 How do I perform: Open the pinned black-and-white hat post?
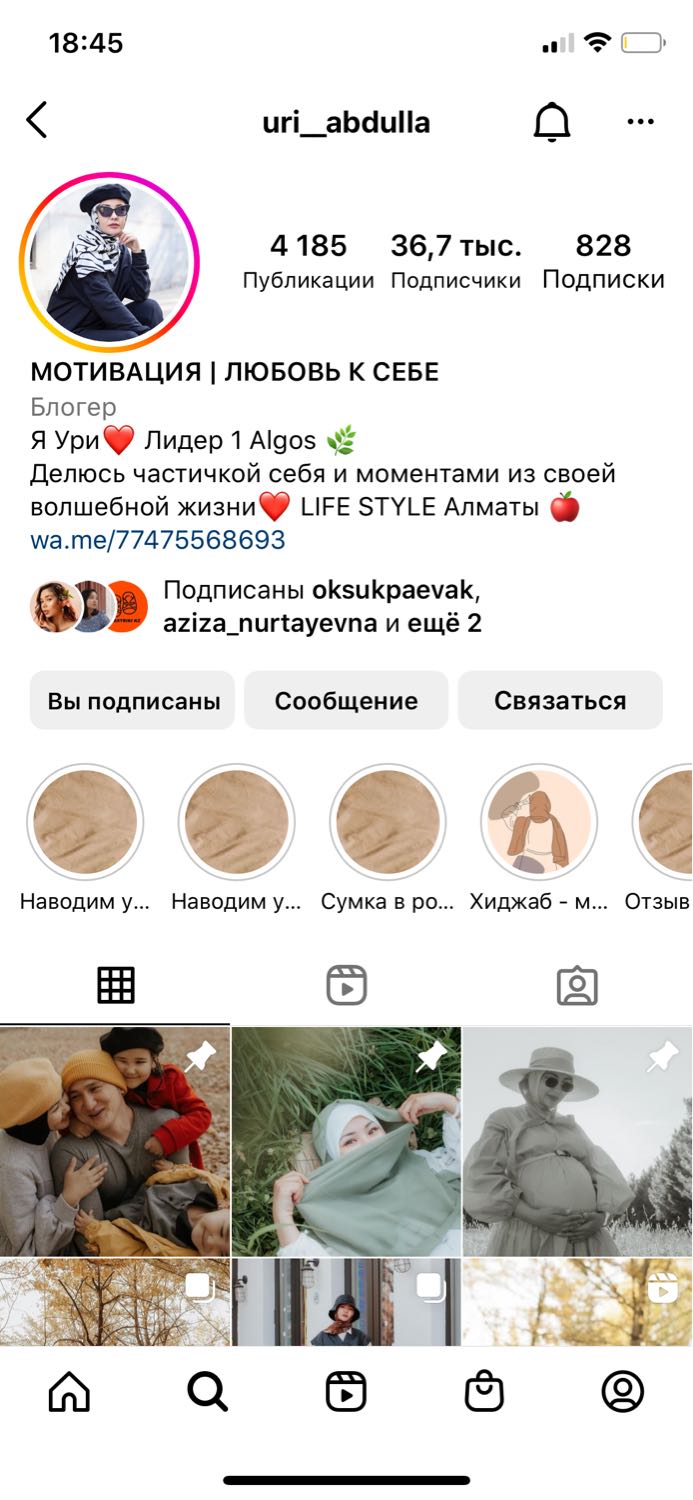pyautogui.click(x=578, y=1141)
